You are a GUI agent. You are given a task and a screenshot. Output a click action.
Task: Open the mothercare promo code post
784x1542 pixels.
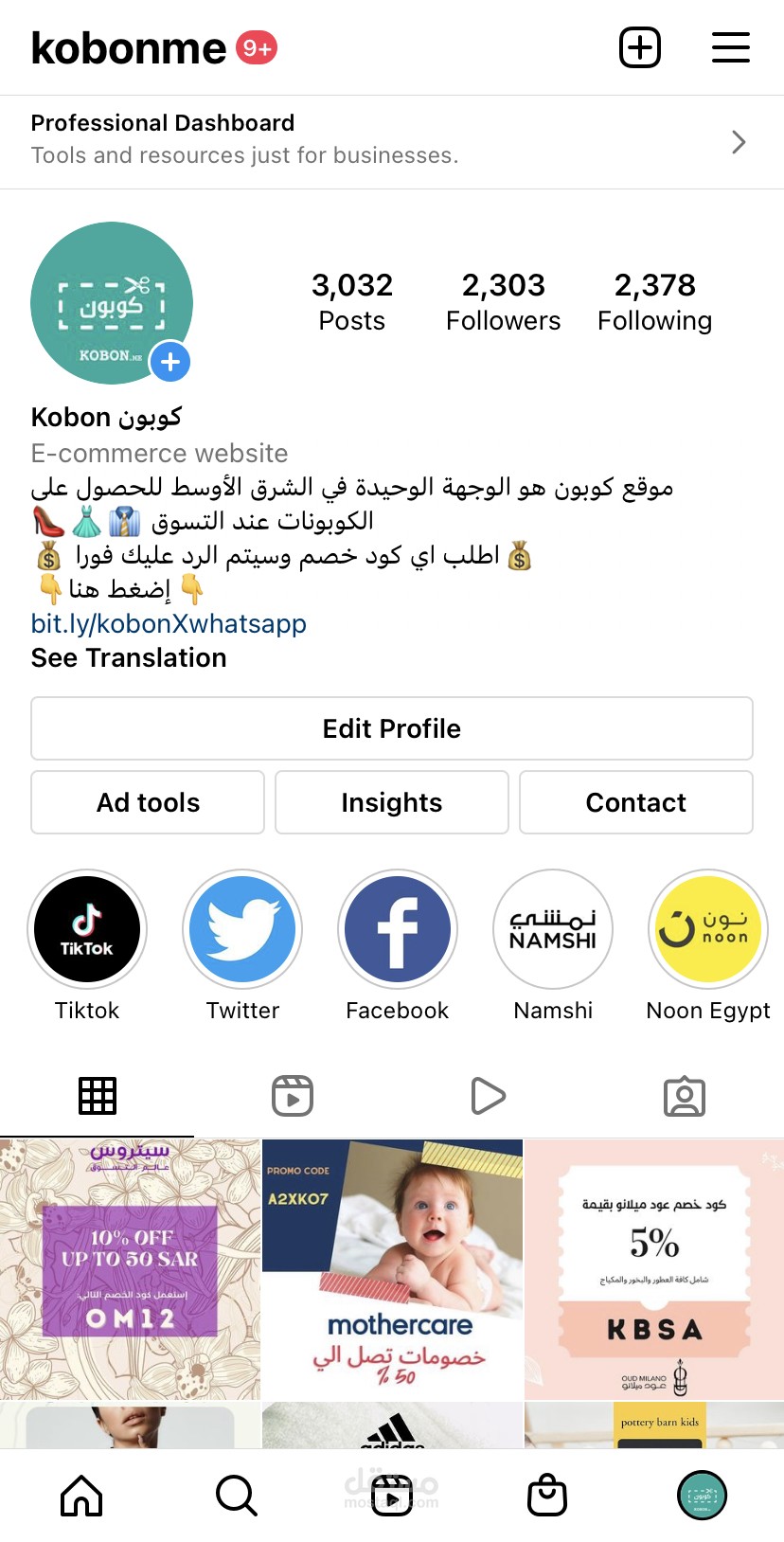click(x=392, y=1269)
